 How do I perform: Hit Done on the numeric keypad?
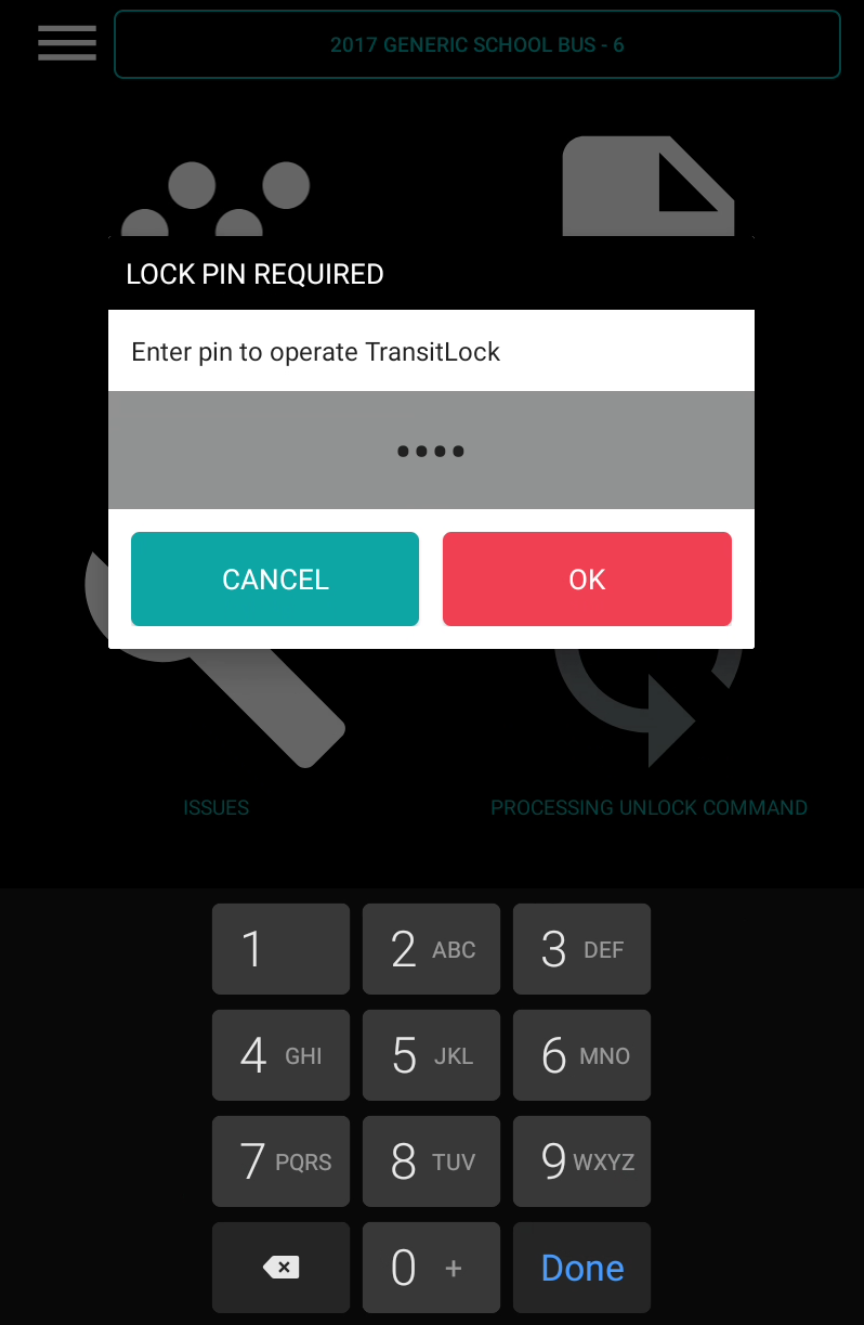pyautogui.click(x=582, y=1267)
